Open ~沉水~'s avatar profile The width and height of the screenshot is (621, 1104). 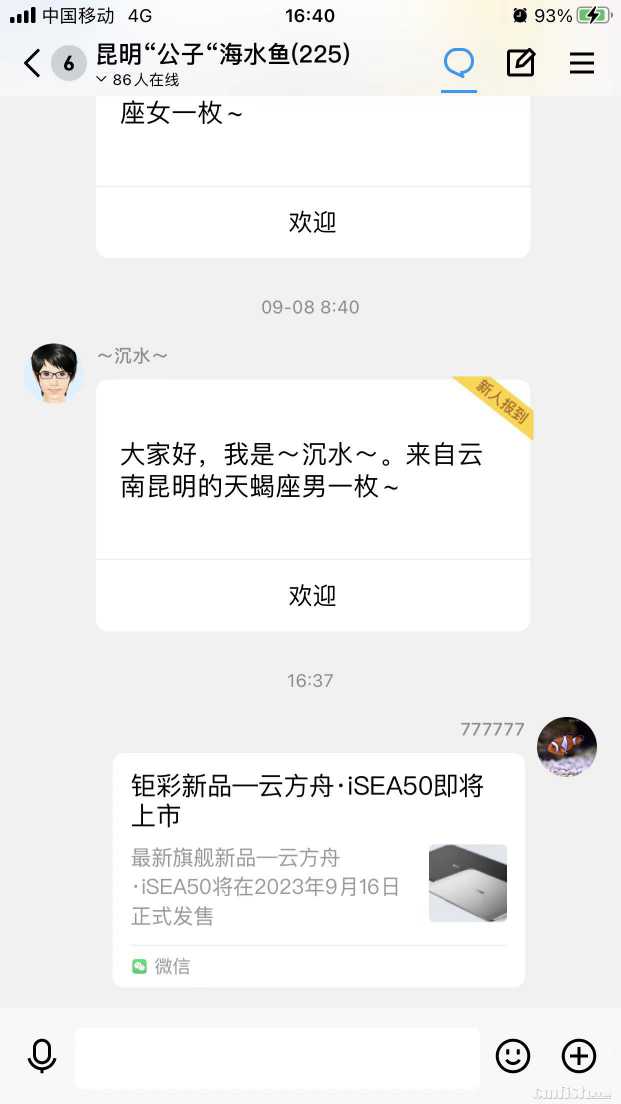53,373
